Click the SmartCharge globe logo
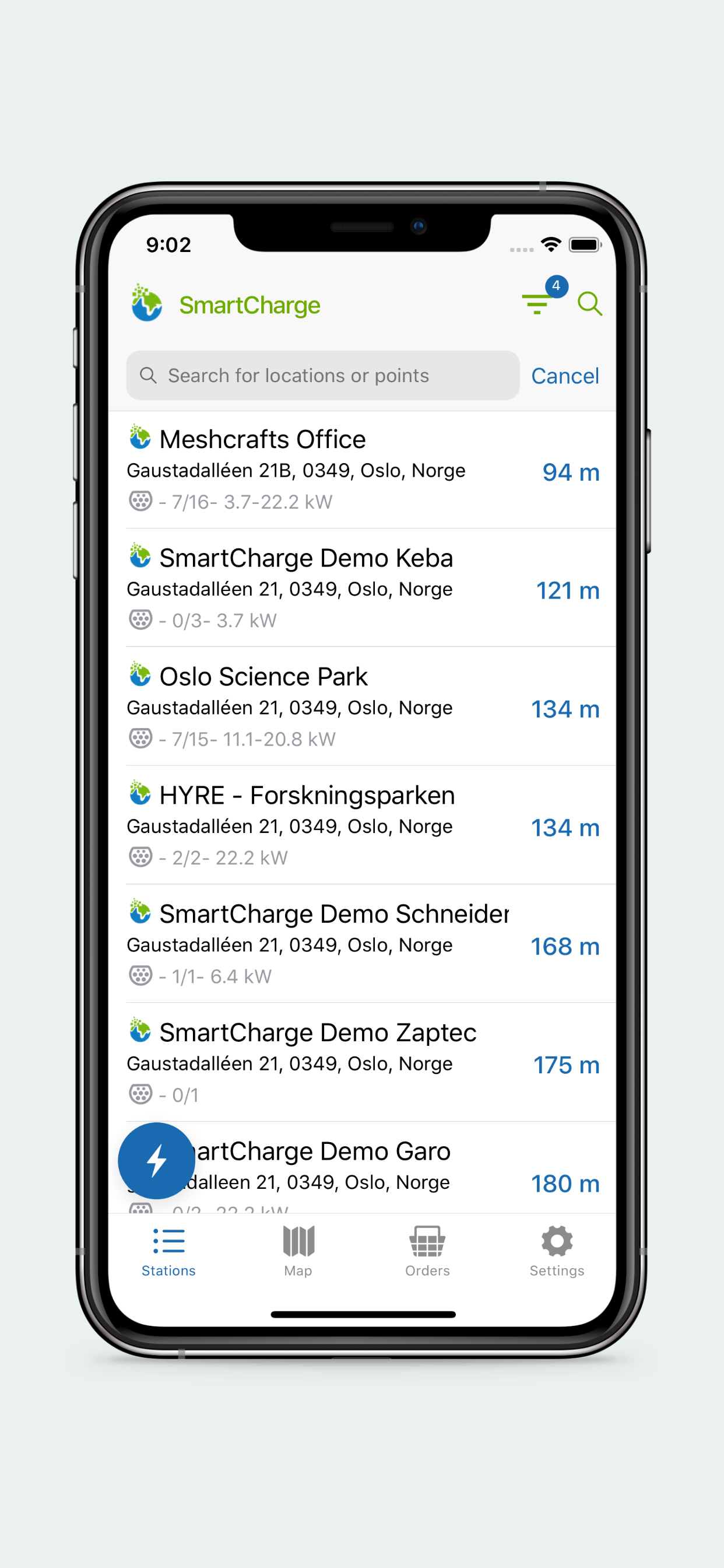Image resolution: width=724 pixels, height=1568 pixels. point(145,303)
